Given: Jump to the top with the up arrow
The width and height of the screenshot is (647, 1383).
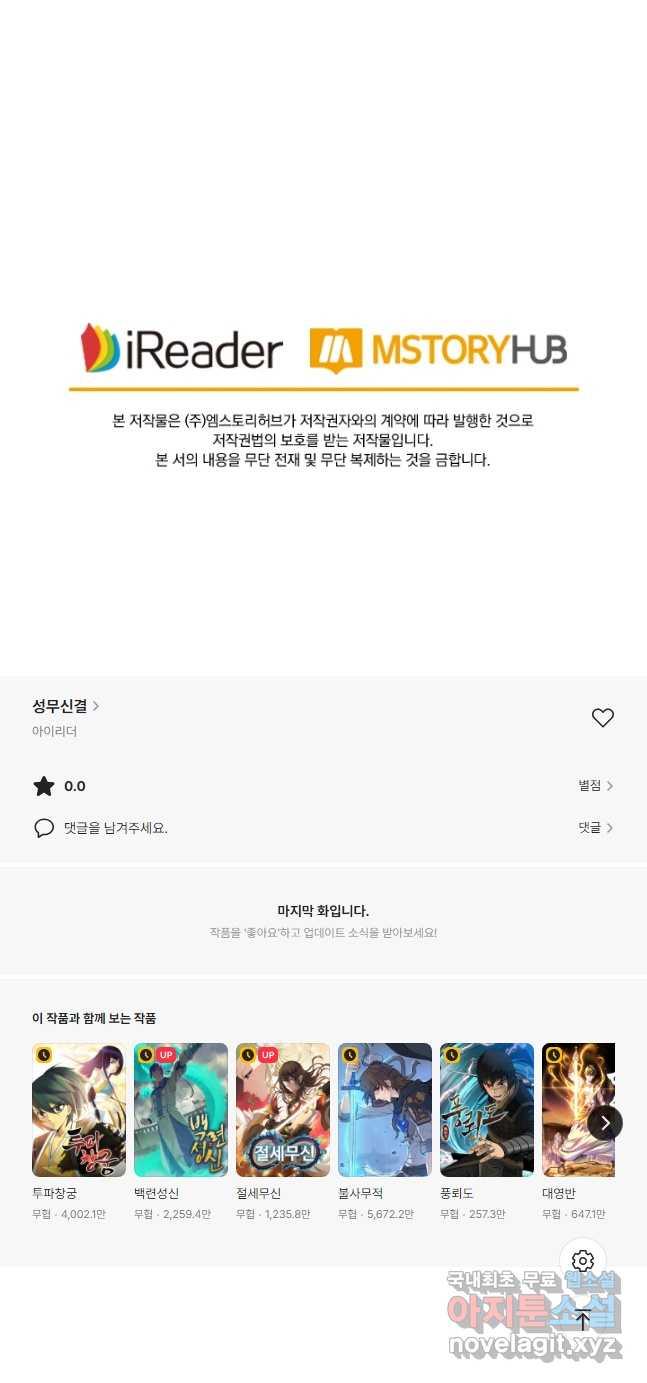Looking at the screenshot, I should (583, 1319).
